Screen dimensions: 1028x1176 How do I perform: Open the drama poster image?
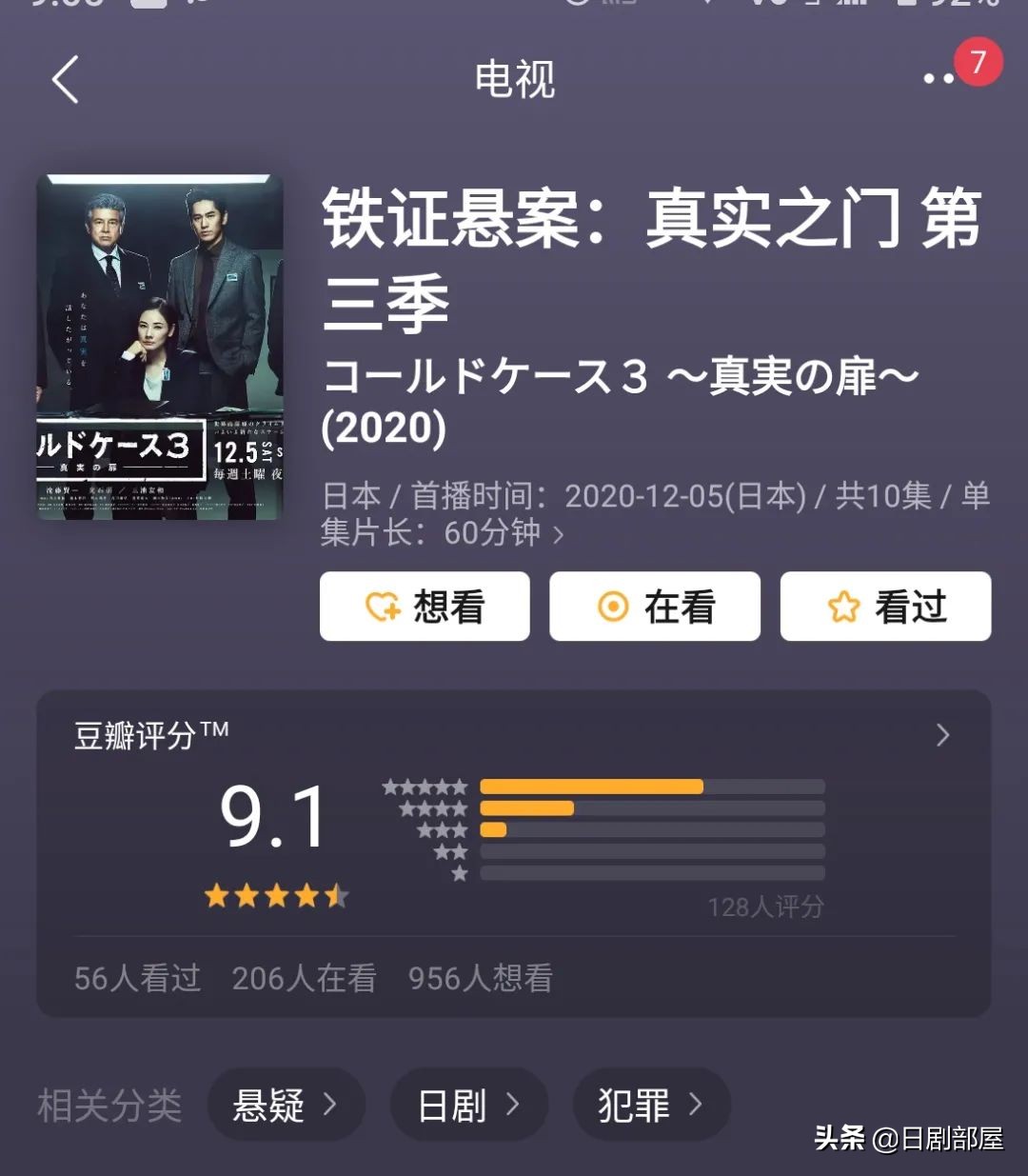(160, 347)
